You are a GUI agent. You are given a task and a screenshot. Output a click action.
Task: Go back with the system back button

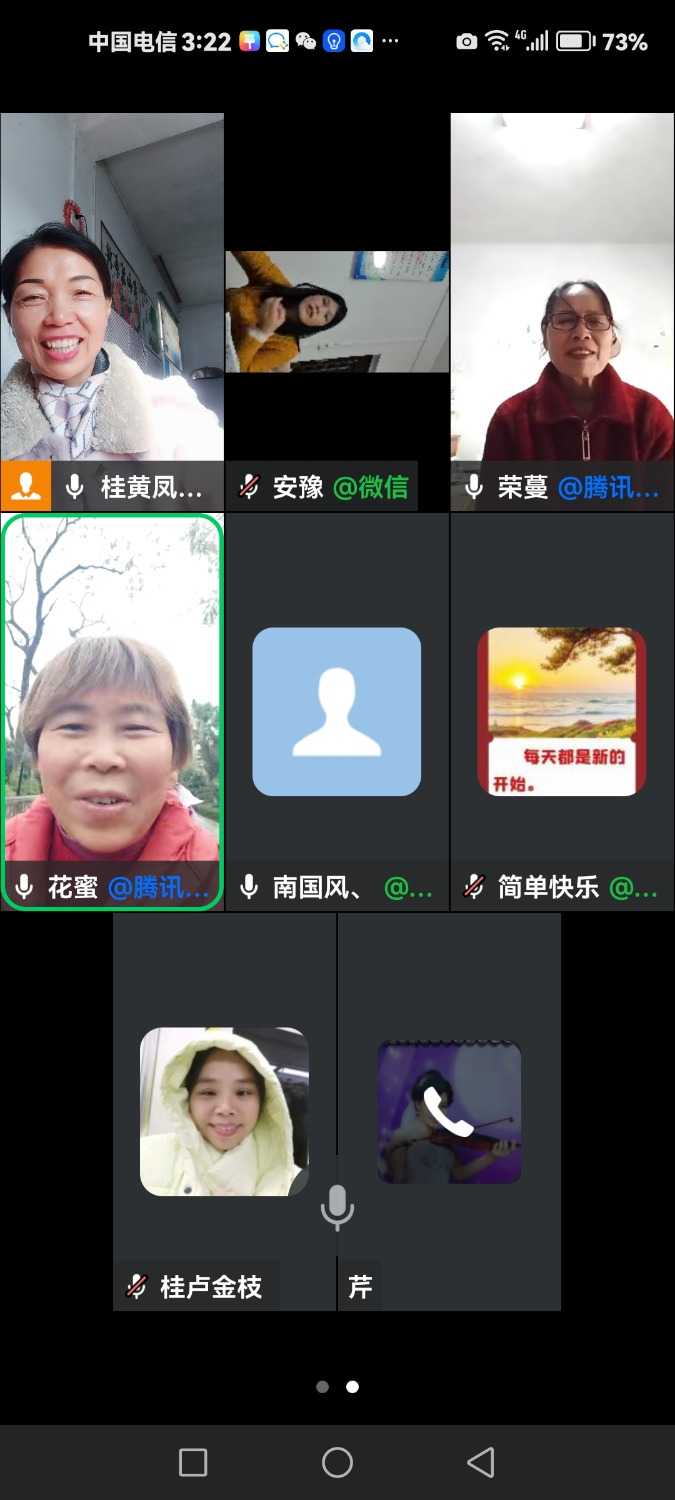click(x=481, y=1463)
